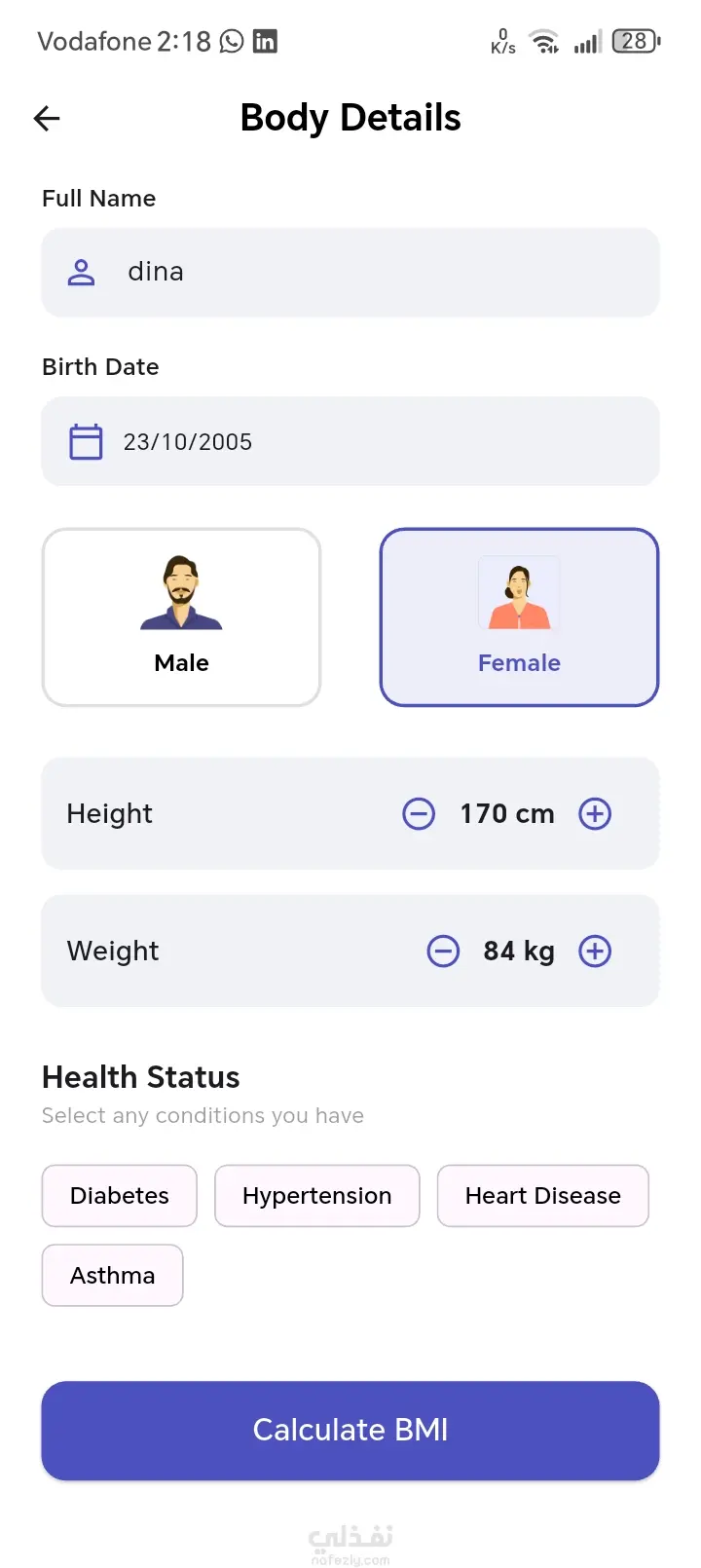Edit the Full Name field with dina
The width and height of the screenshot is (701, 1568).
(x=350, y=273)
